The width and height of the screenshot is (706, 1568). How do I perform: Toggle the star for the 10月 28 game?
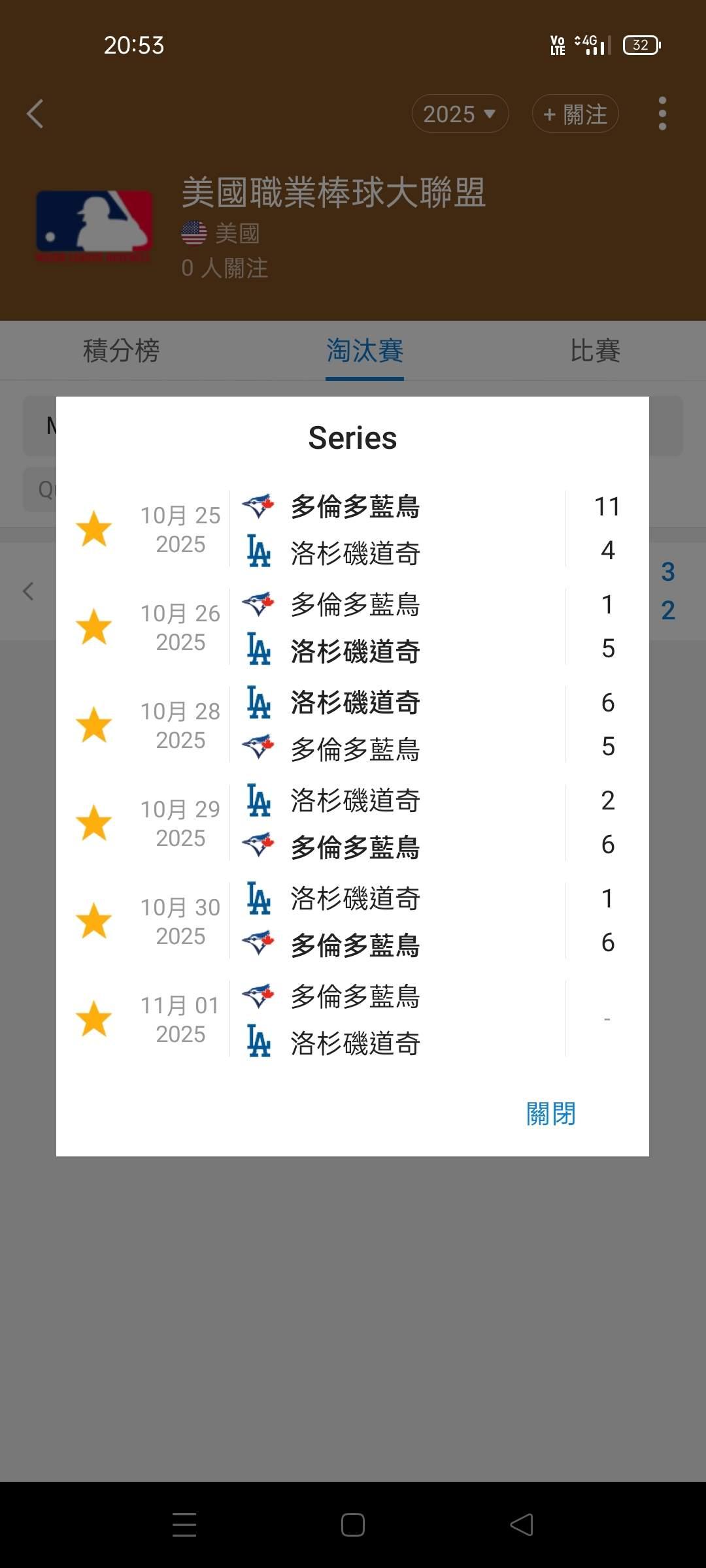[x=94, y=725]
